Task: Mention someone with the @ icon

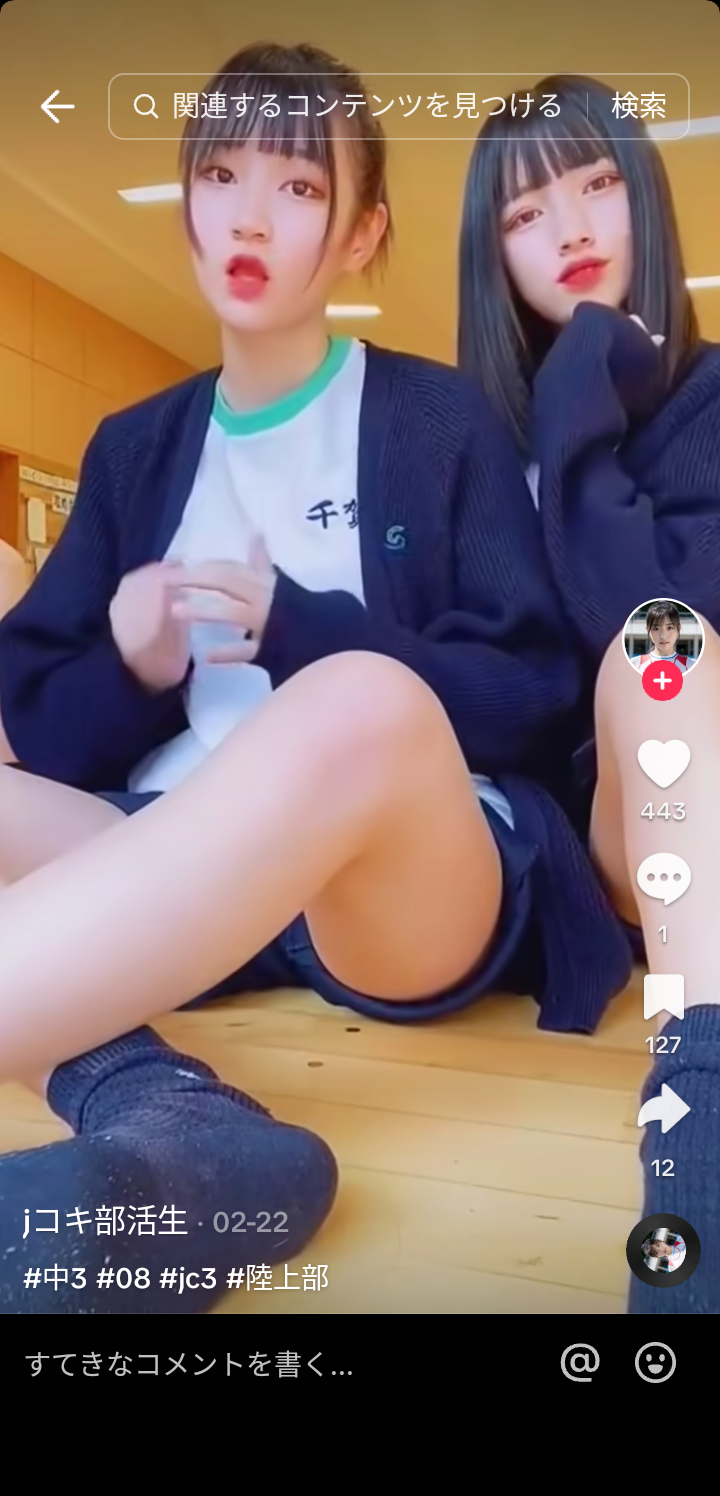Action: pyautogui.click(x=580, y=1362)
